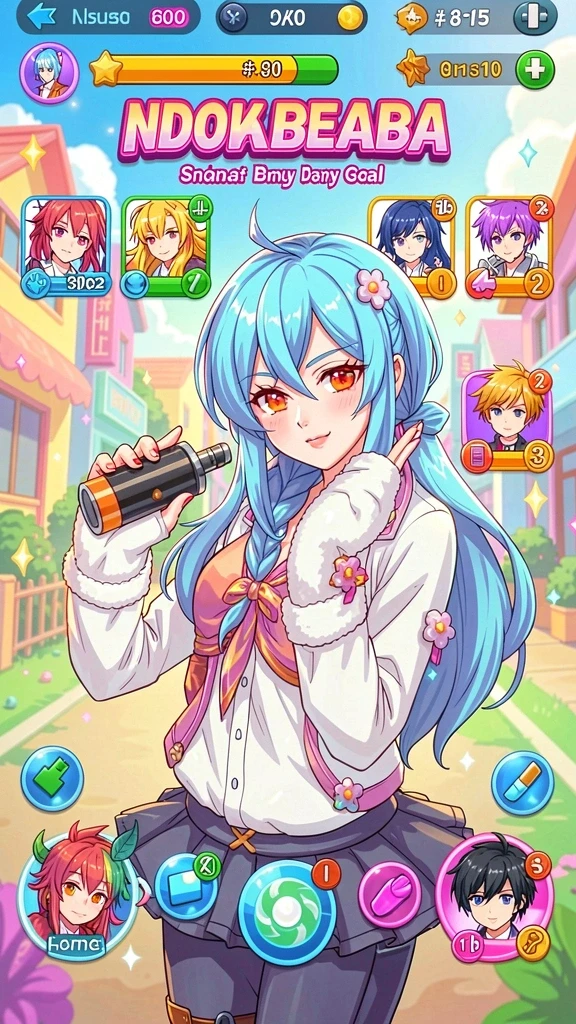The image size is (576, 1024).
Task: Open the orange-haired boy card numbered 3
Action: pyautogui.click(x=507, y=421)
